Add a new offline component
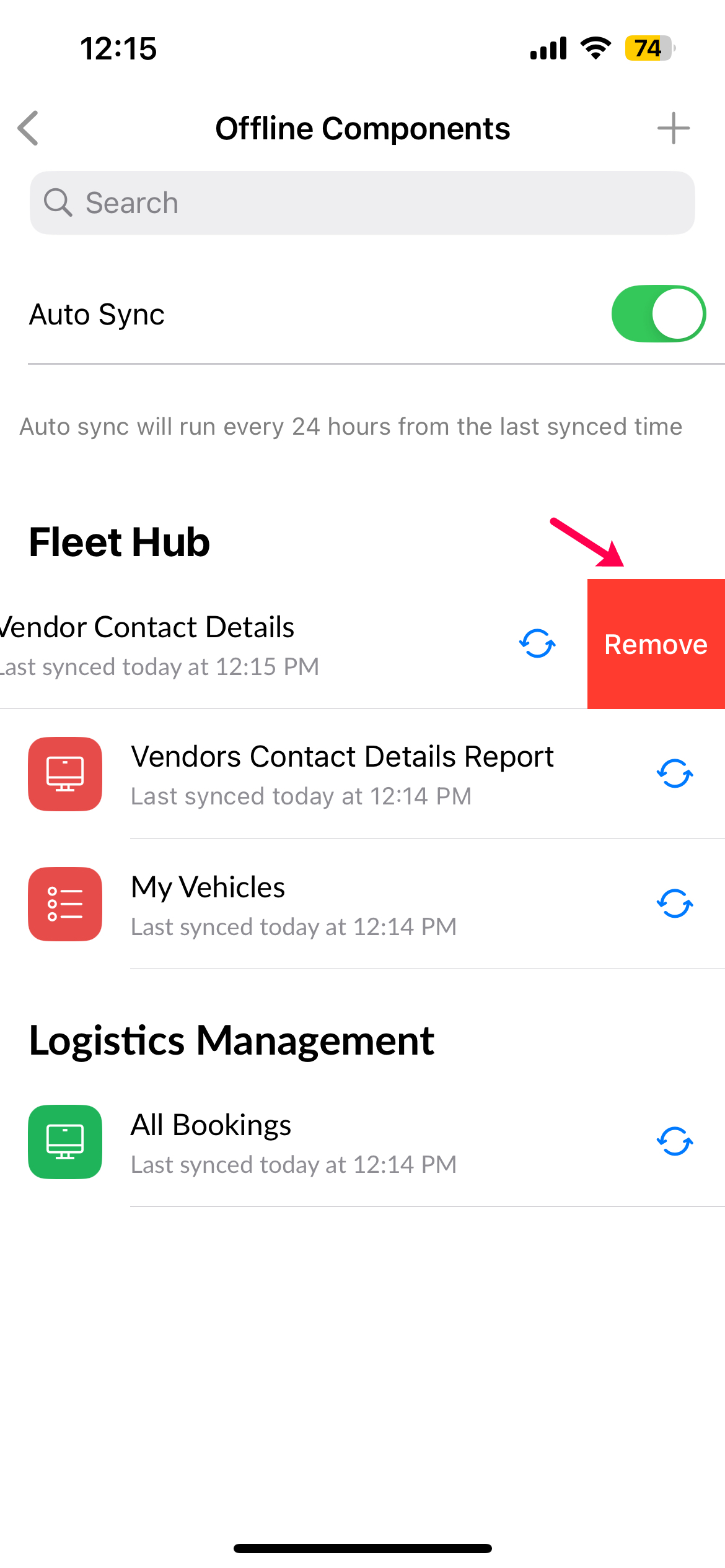Viewport: 725px width, 1568px height. click(x=673, y=128)
